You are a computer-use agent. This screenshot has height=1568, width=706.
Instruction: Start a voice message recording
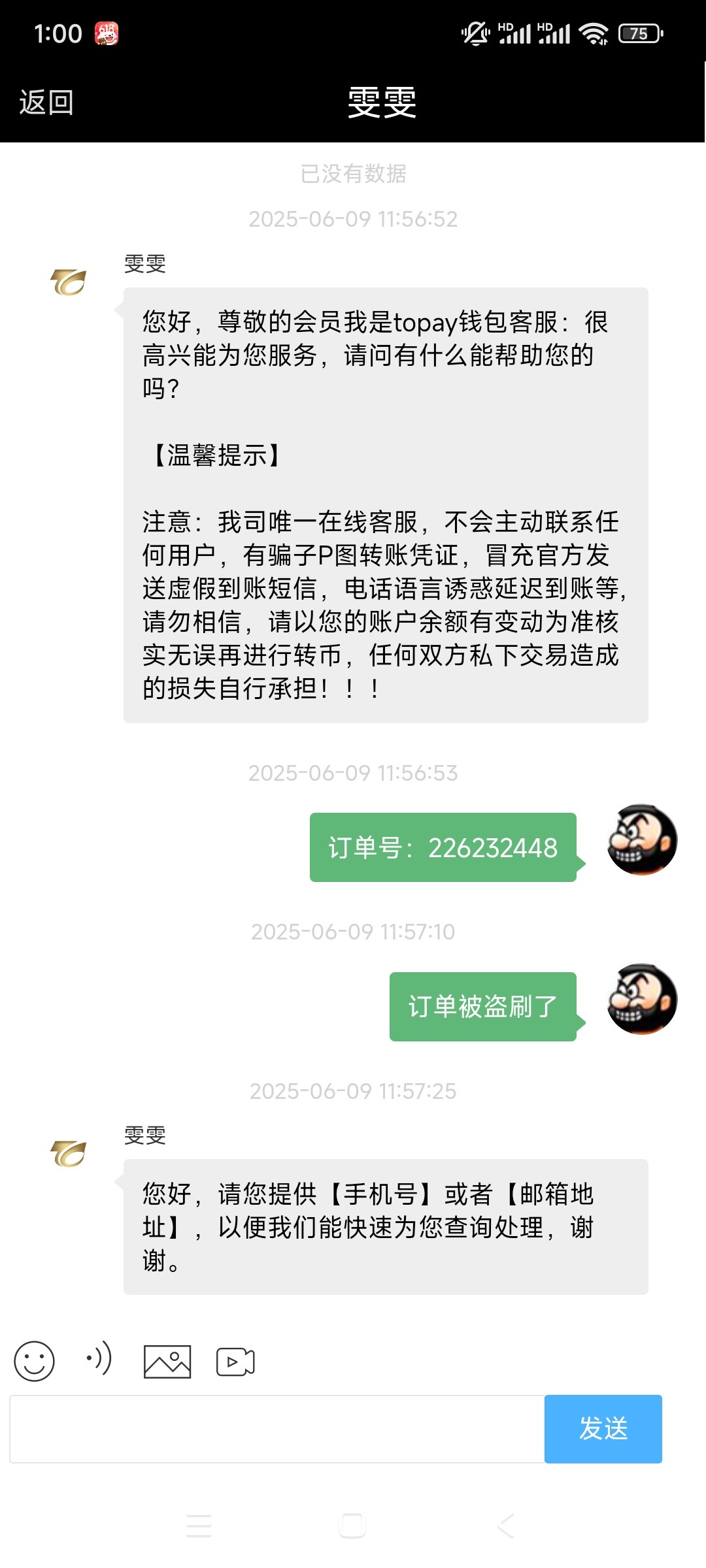pos(99,1359)
